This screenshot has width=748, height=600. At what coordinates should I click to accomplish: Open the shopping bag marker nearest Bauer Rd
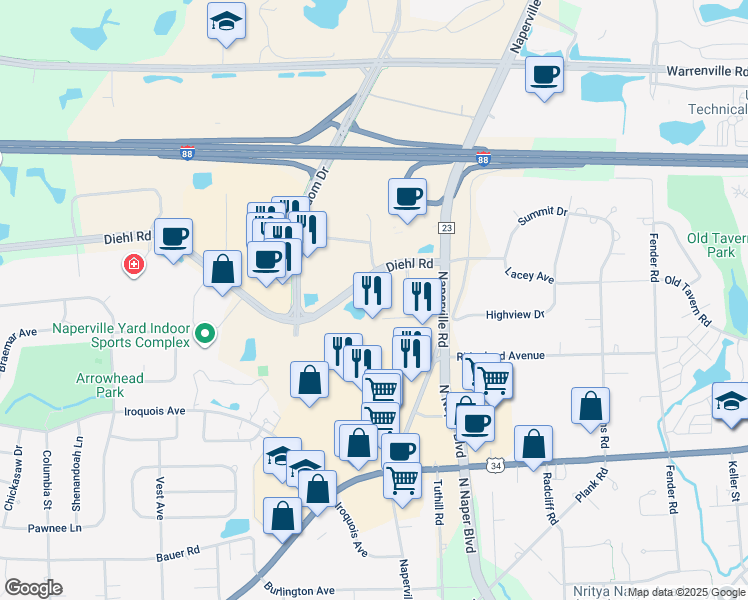click(x=282, y=517)
